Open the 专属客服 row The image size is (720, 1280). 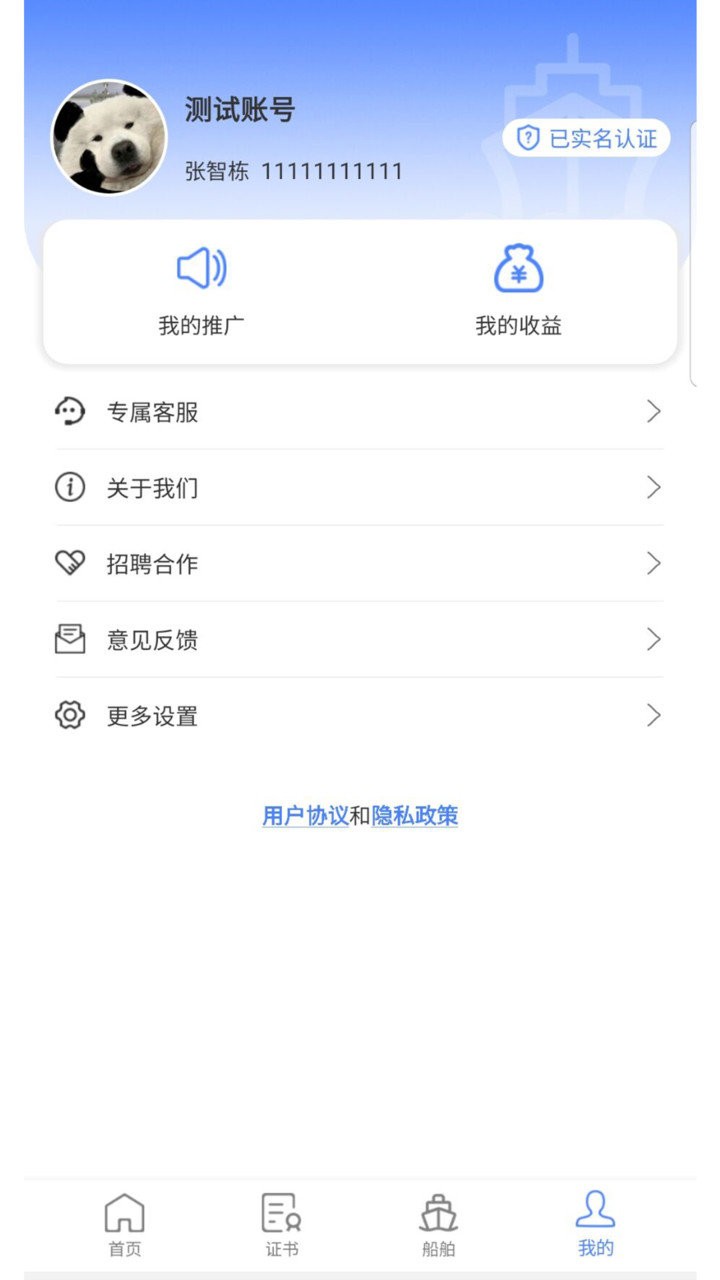359,412
